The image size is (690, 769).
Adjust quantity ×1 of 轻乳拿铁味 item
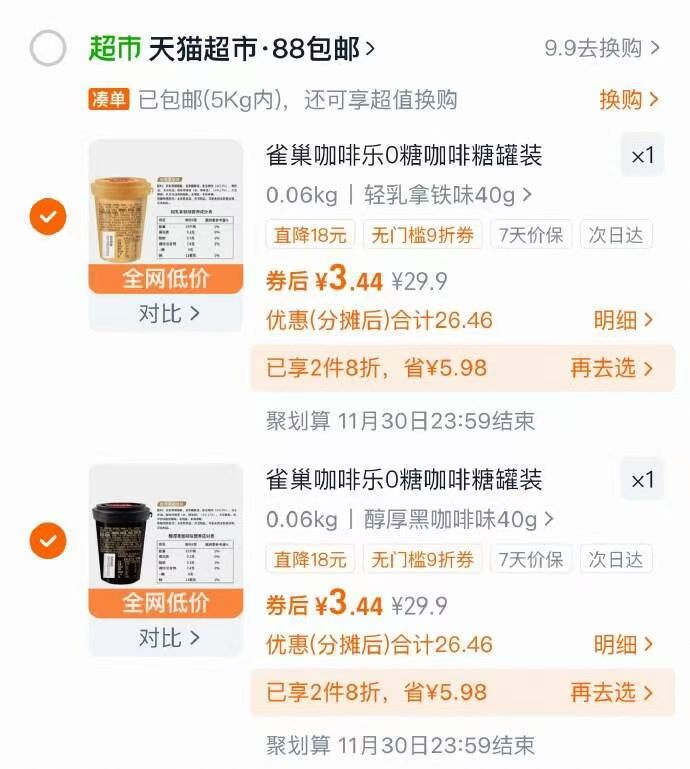(x=641, y=156)
